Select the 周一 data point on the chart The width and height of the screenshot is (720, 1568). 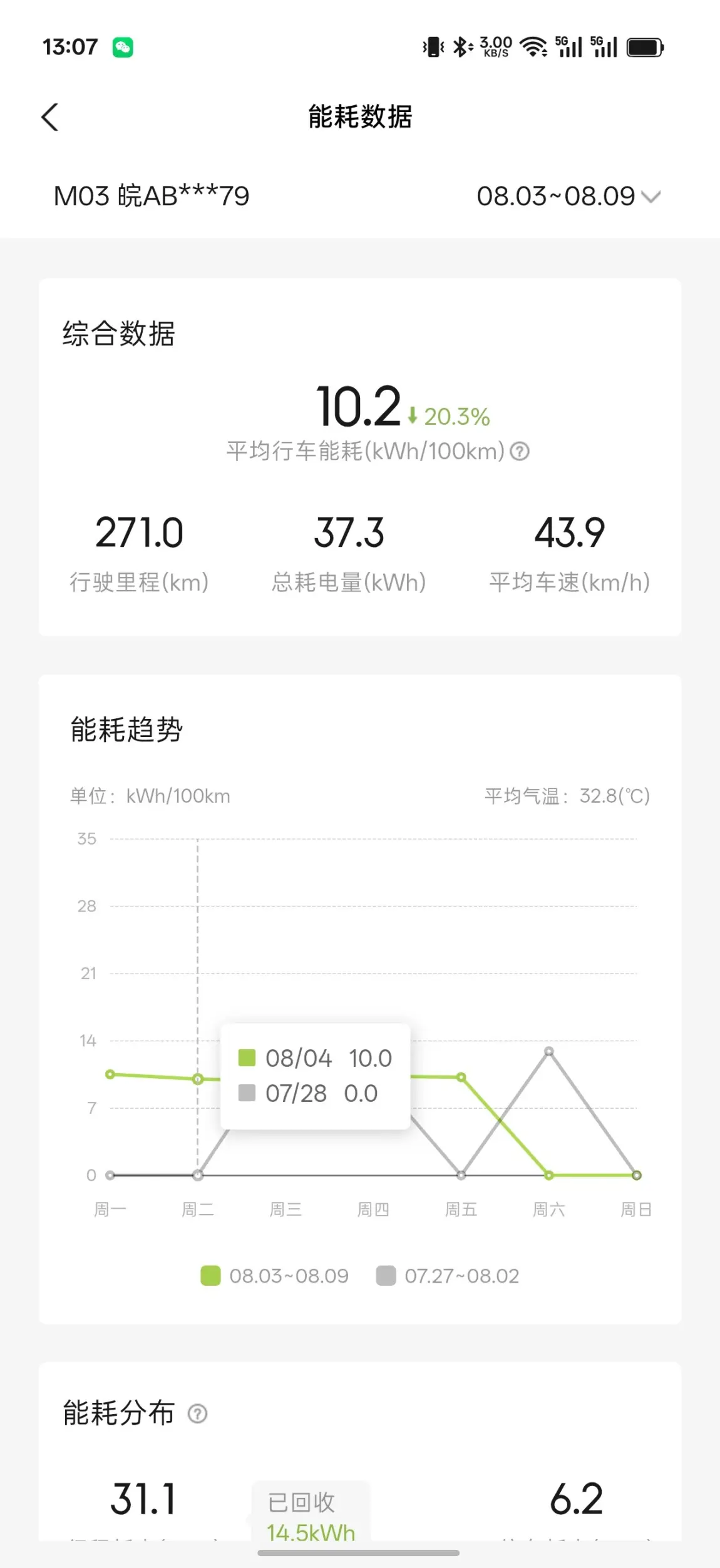tap(110, 1074)
